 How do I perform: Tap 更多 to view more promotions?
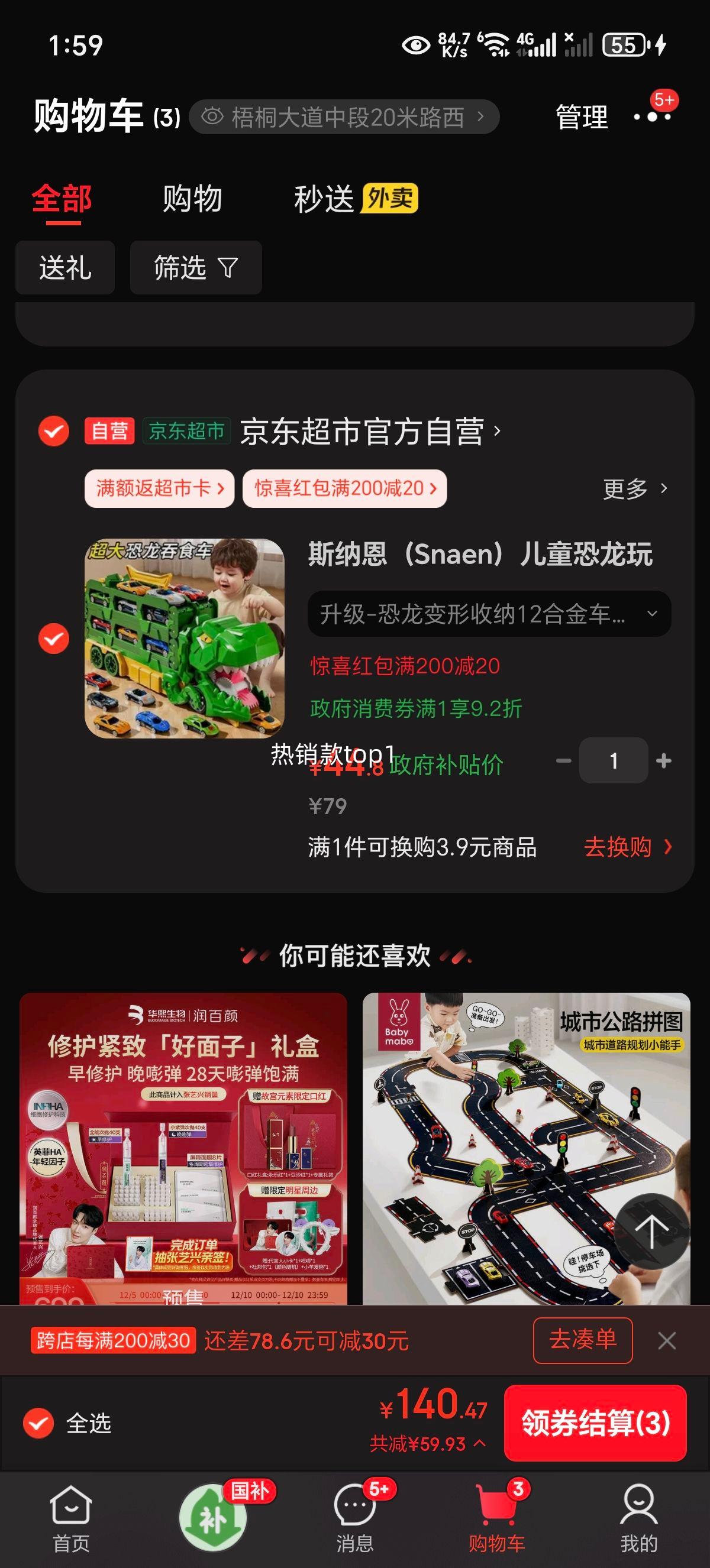pos(635,488)
